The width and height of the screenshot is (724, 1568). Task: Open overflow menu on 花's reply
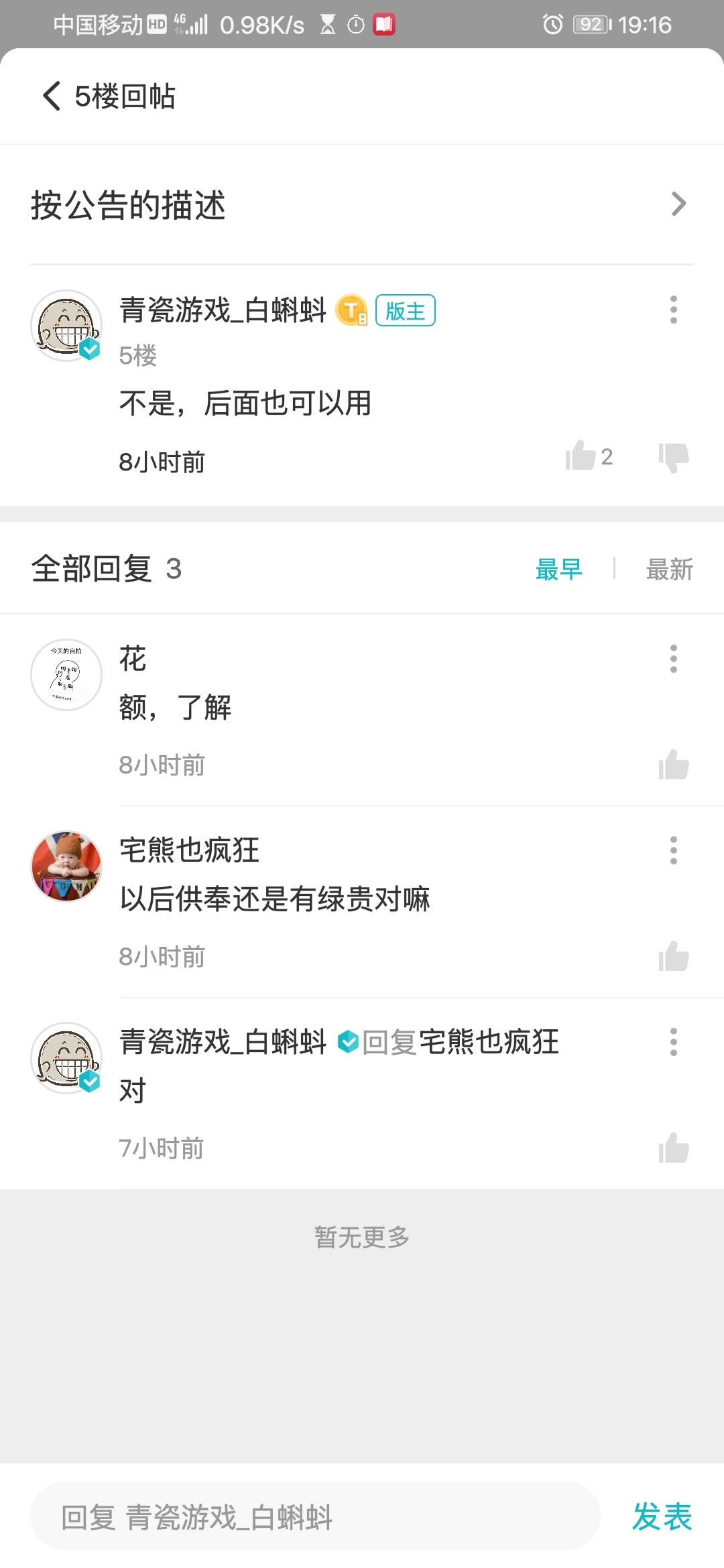point(673,659)
